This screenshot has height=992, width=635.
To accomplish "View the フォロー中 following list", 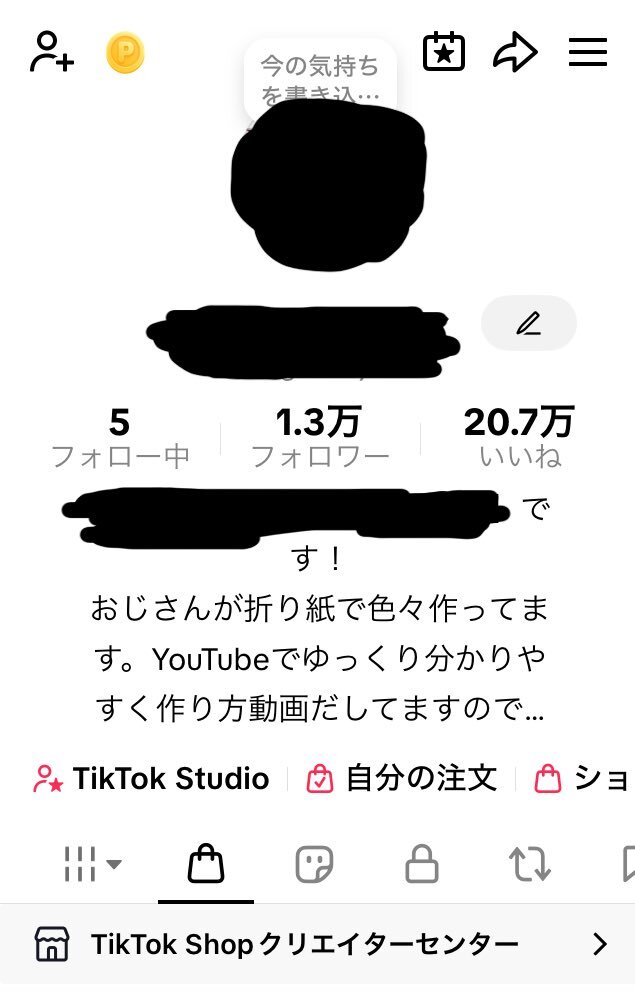I will pos(120,438).
